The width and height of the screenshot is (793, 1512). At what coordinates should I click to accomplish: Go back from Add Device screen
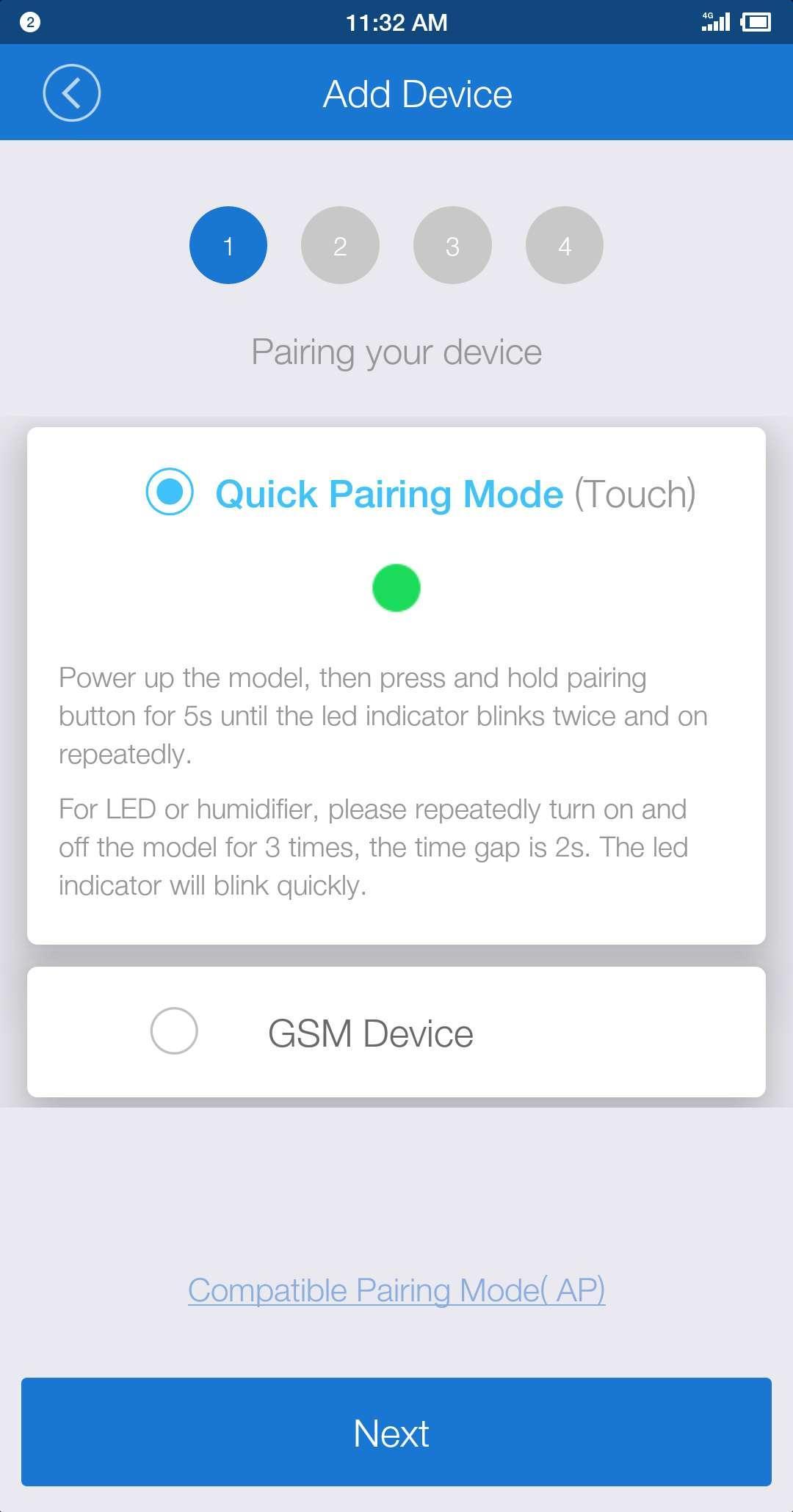pos(71,92)
